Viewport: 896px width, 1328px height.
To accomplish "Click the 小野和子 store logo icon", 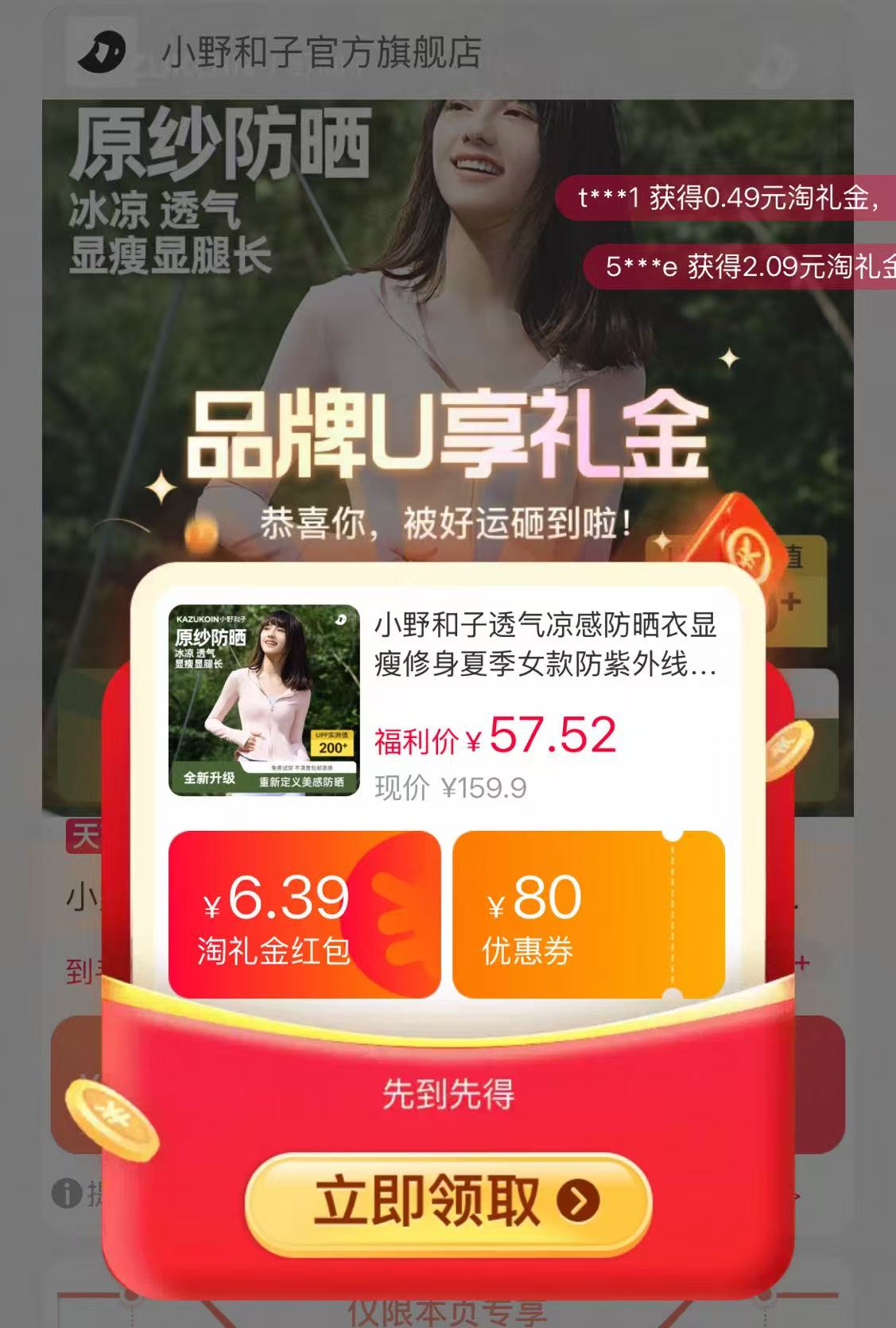I will pyautogui.click(x=107, y=50).
